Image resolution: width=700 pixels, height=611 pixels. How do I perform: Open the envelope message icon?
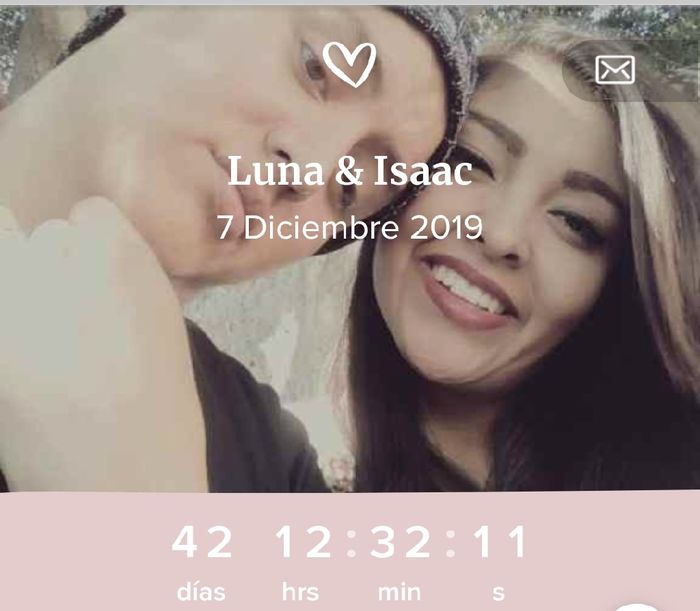pyautogui.click(x=615, y=70)
